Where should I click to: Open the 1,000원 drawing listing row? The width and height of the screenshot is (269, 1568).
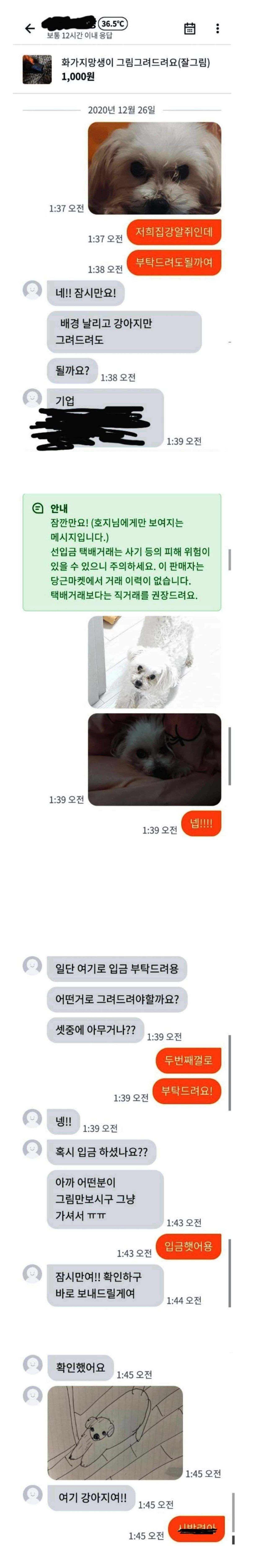click(122, 69)
